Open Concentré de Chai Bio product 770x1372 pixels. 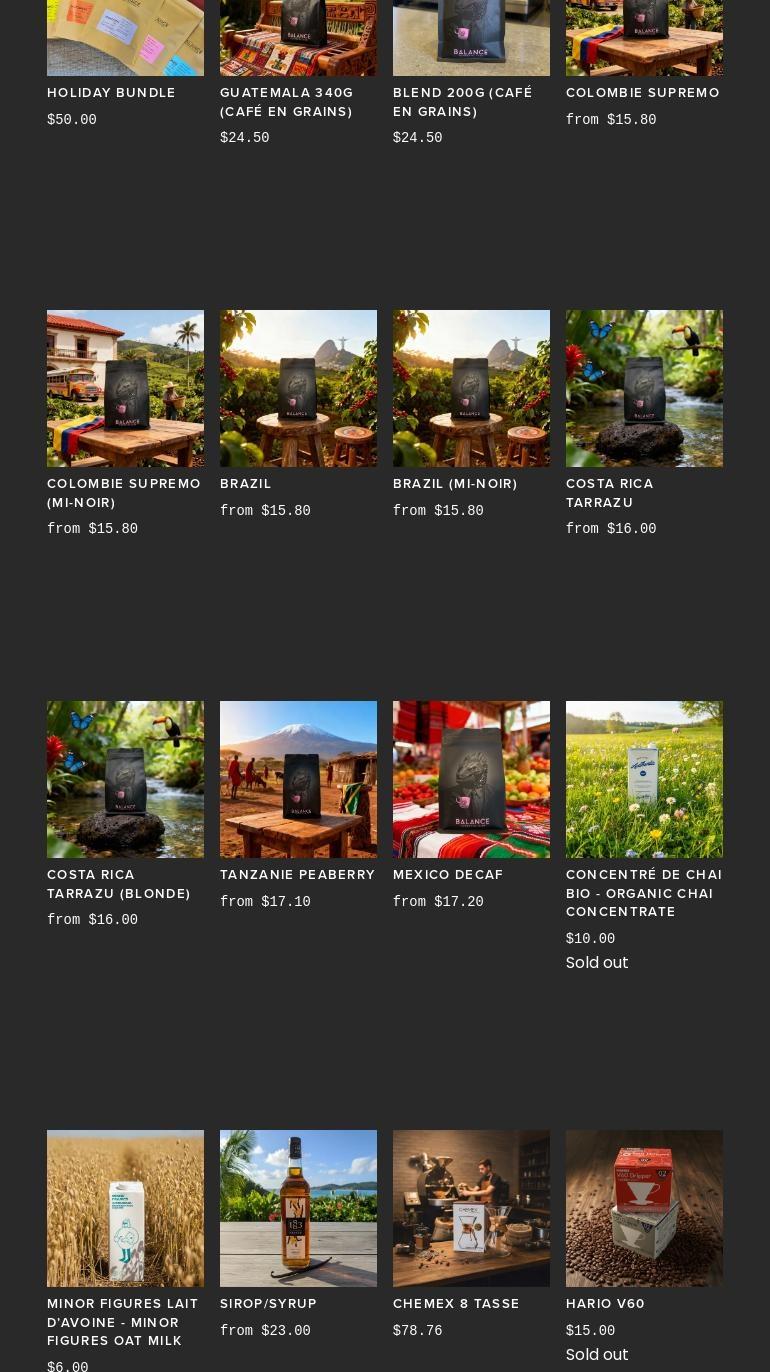(x=644, y=893)
